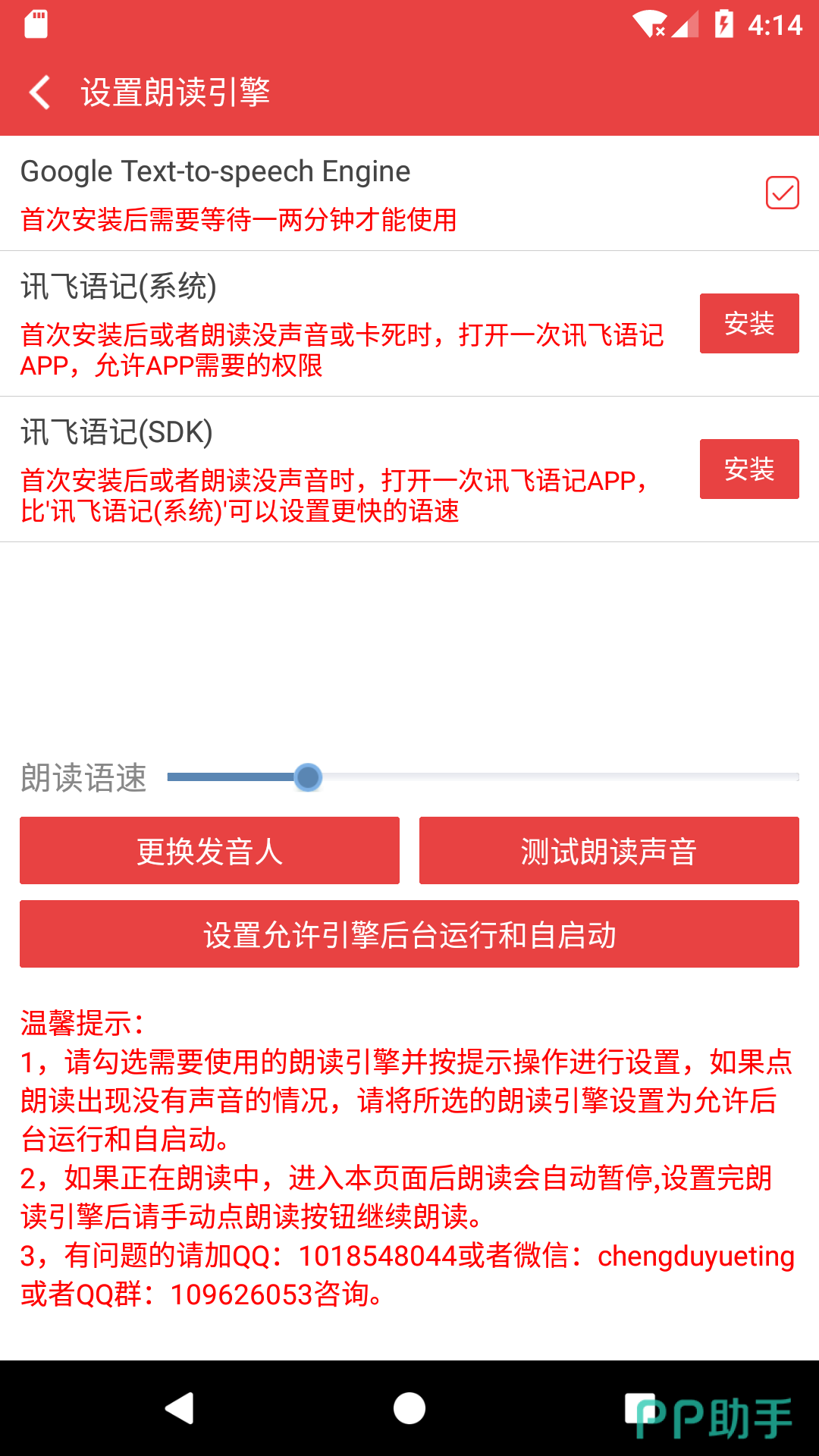Install 讯飞语记(SDK) engine

748,469
